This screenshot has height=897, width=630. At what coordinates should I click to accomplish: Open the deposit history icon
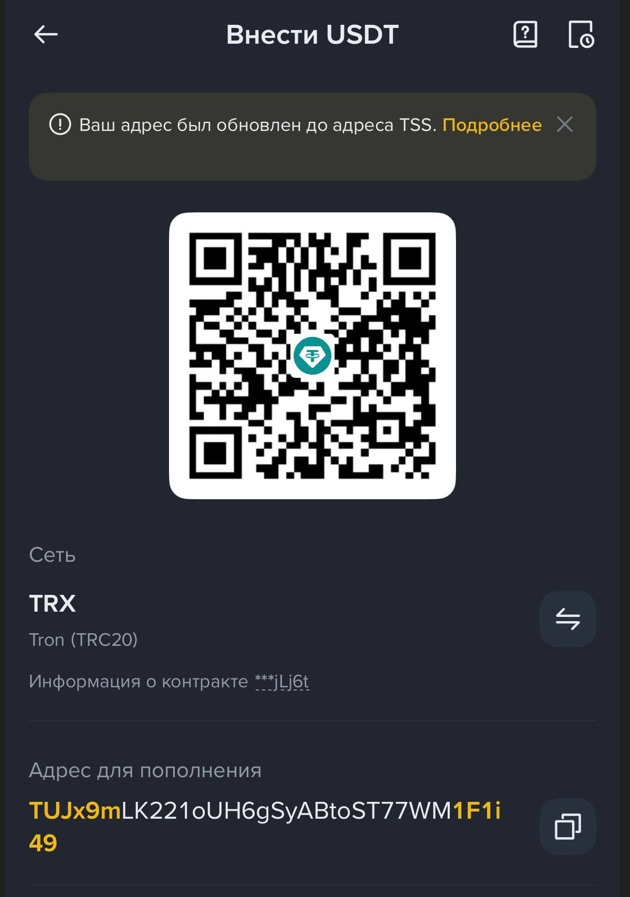[581, 35]
